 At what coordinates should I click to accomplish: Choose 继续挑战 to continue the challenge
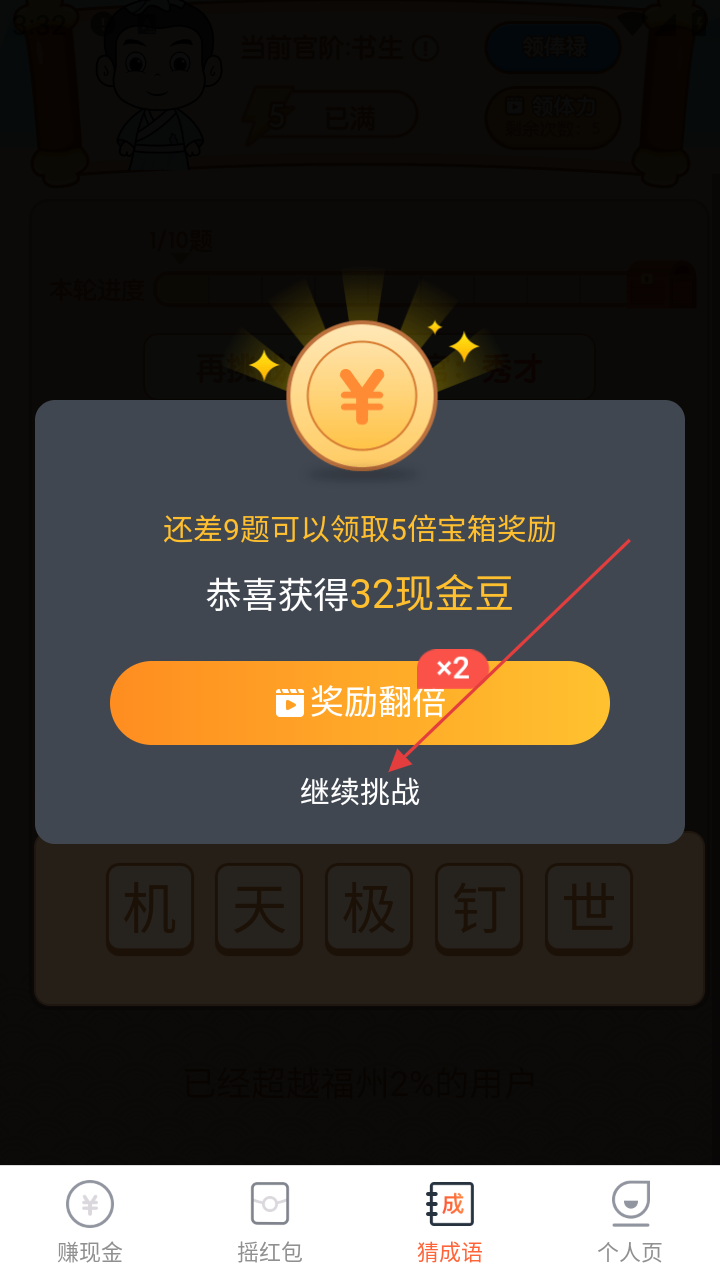click(360, 792)
